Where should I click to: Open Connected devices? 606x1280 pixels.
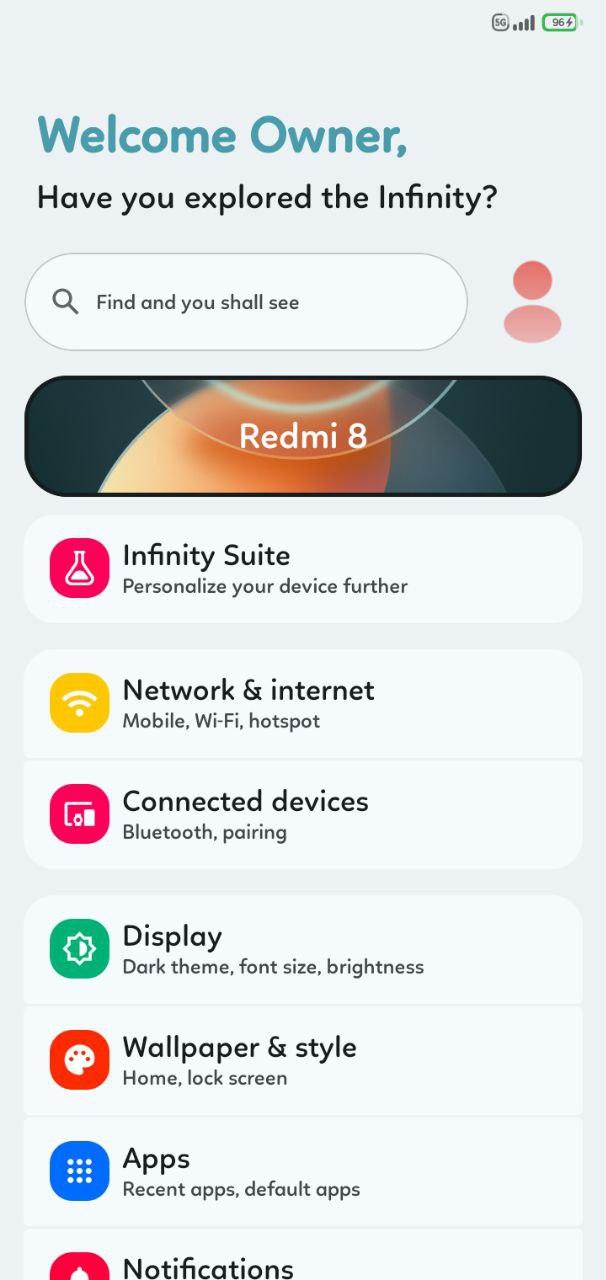click(303, 815)
